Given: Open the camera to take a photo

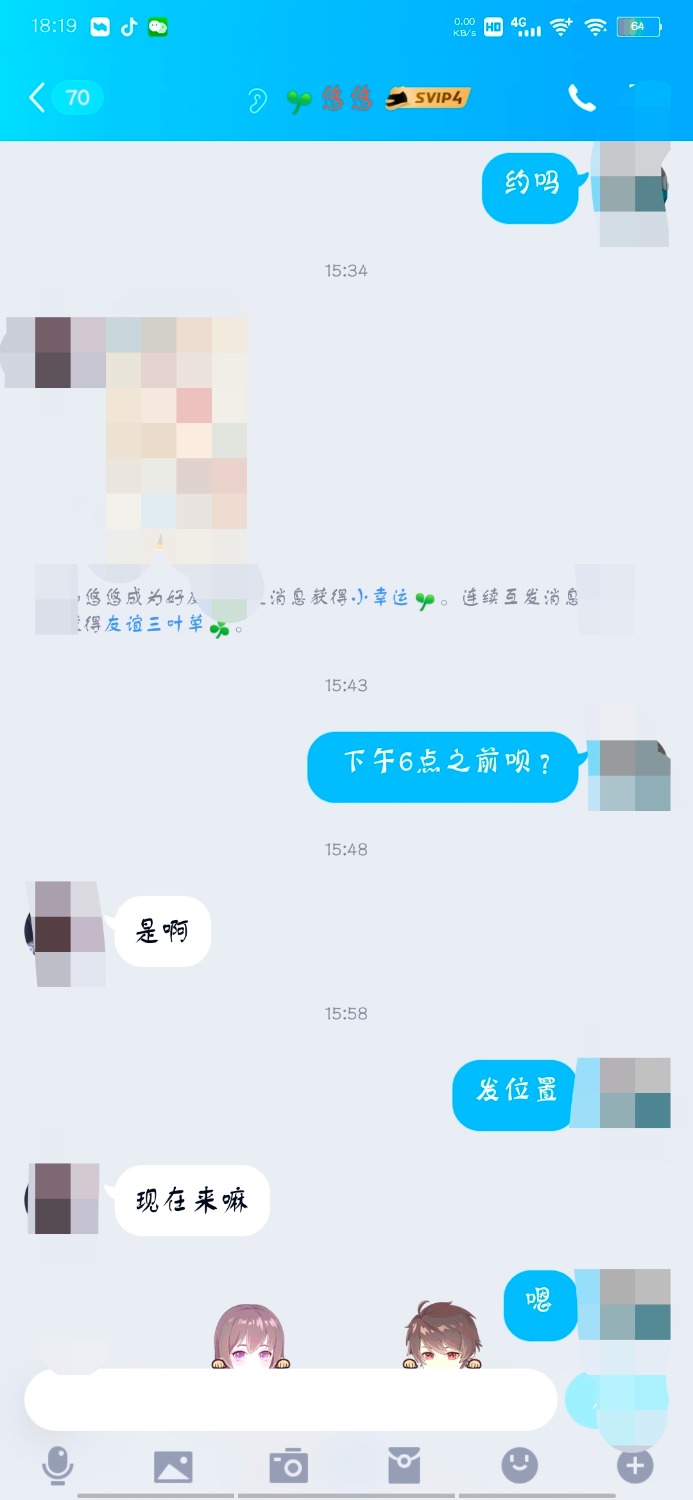Looking at the screenshot, I should point(289,1466).
